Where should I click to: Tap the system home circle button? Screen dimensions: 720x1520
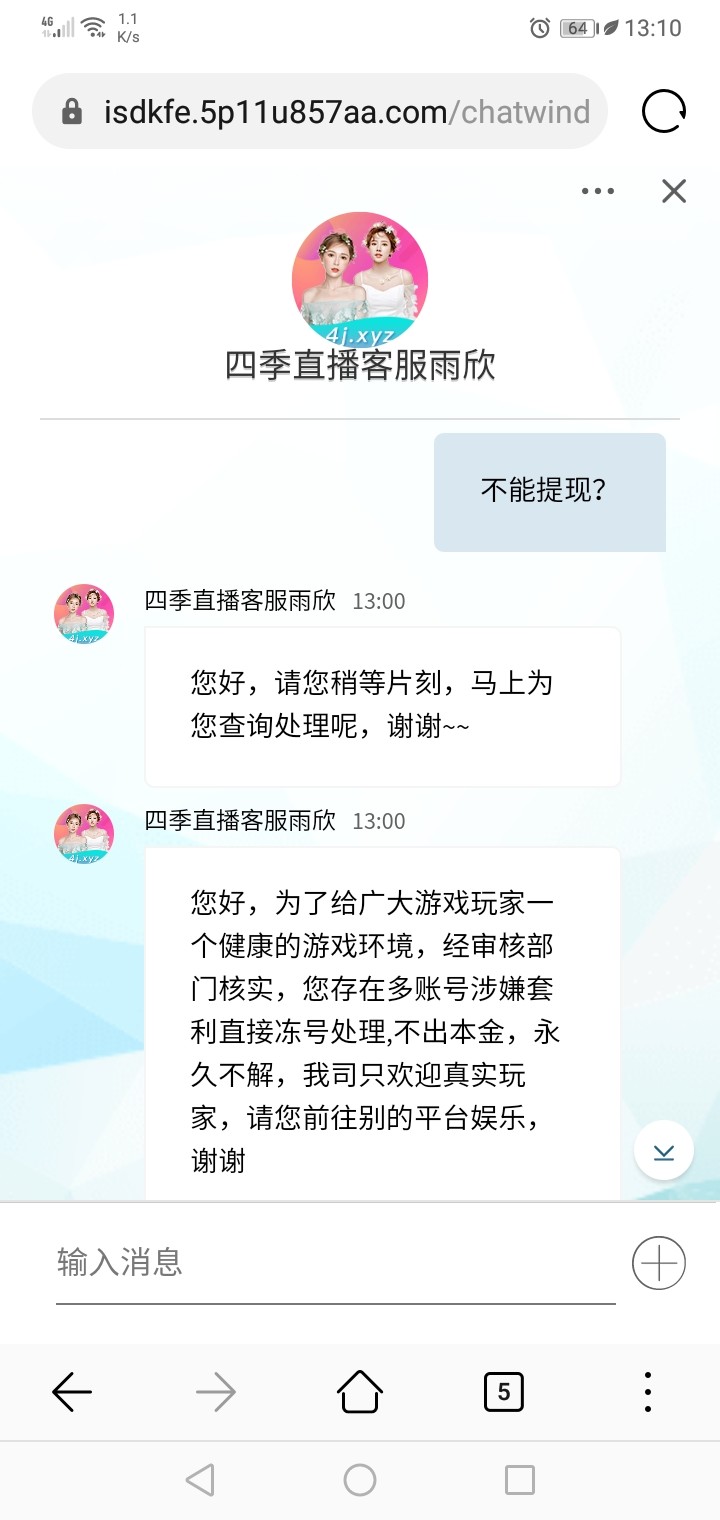[x=360, y=1480]
